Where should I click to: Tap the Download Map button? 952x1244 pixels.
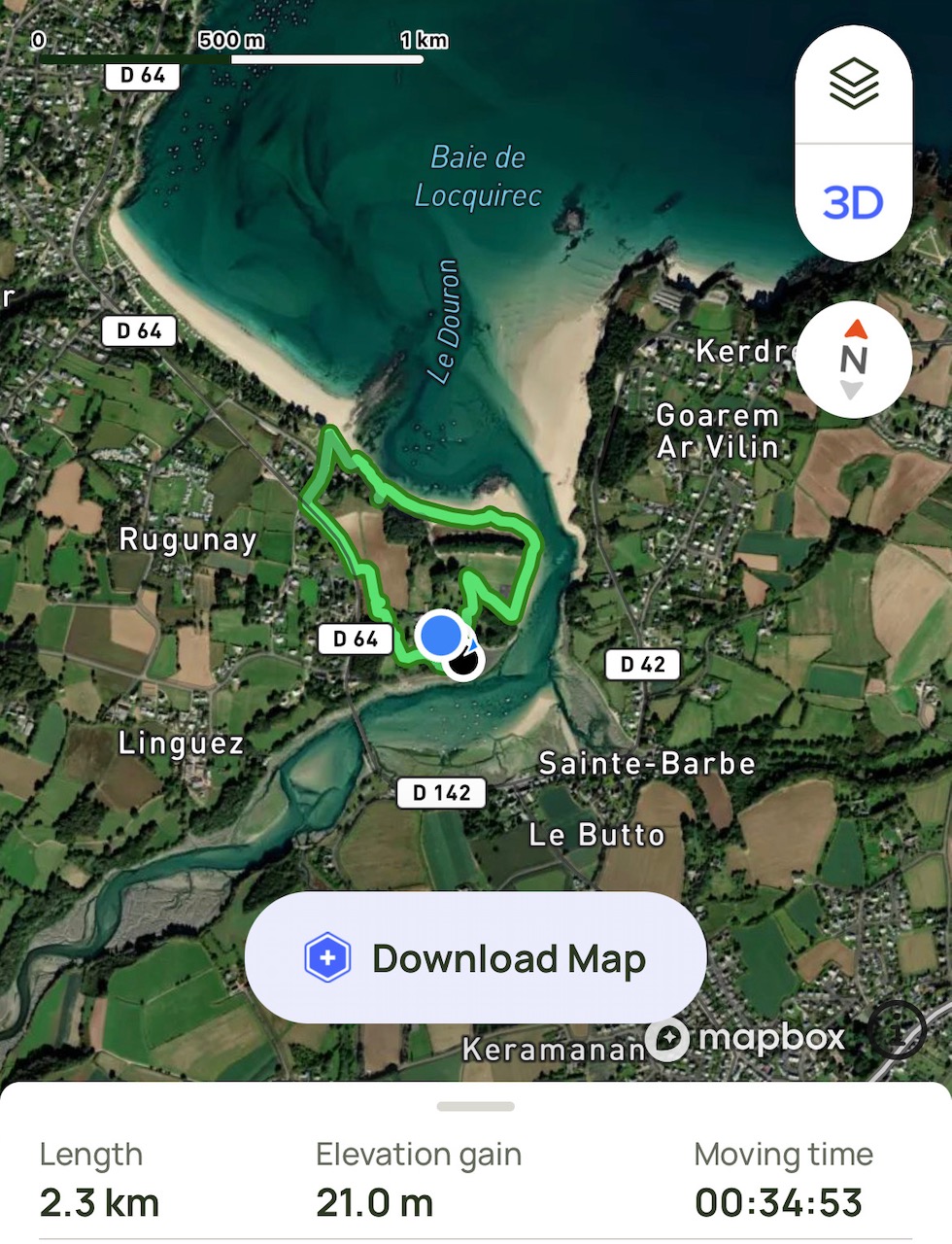475,958
